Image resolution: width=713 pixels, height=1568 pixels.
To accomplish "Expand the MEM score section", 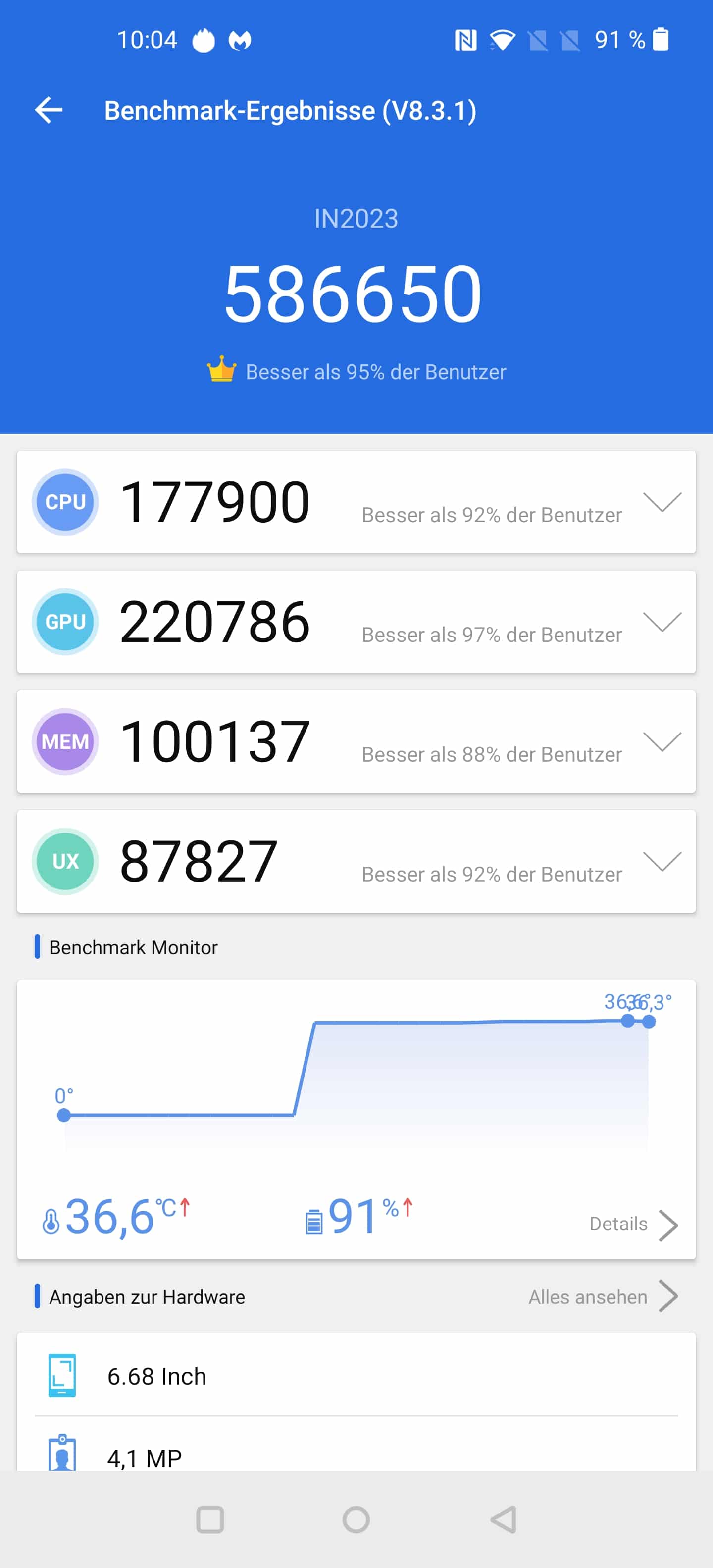I will [x=662, y=741].
